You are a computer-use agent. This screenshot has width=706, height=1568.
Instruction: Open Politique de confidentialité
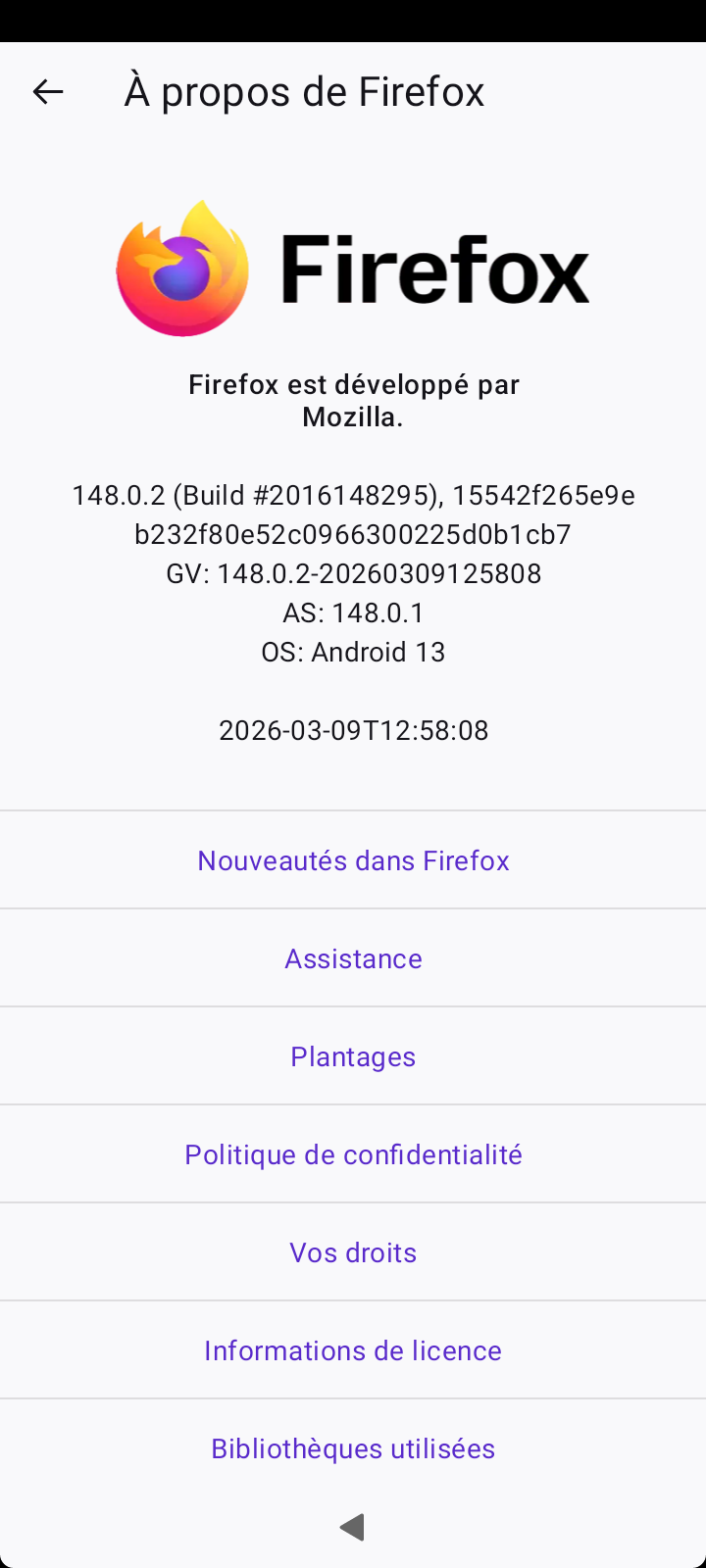point(353,1154)
